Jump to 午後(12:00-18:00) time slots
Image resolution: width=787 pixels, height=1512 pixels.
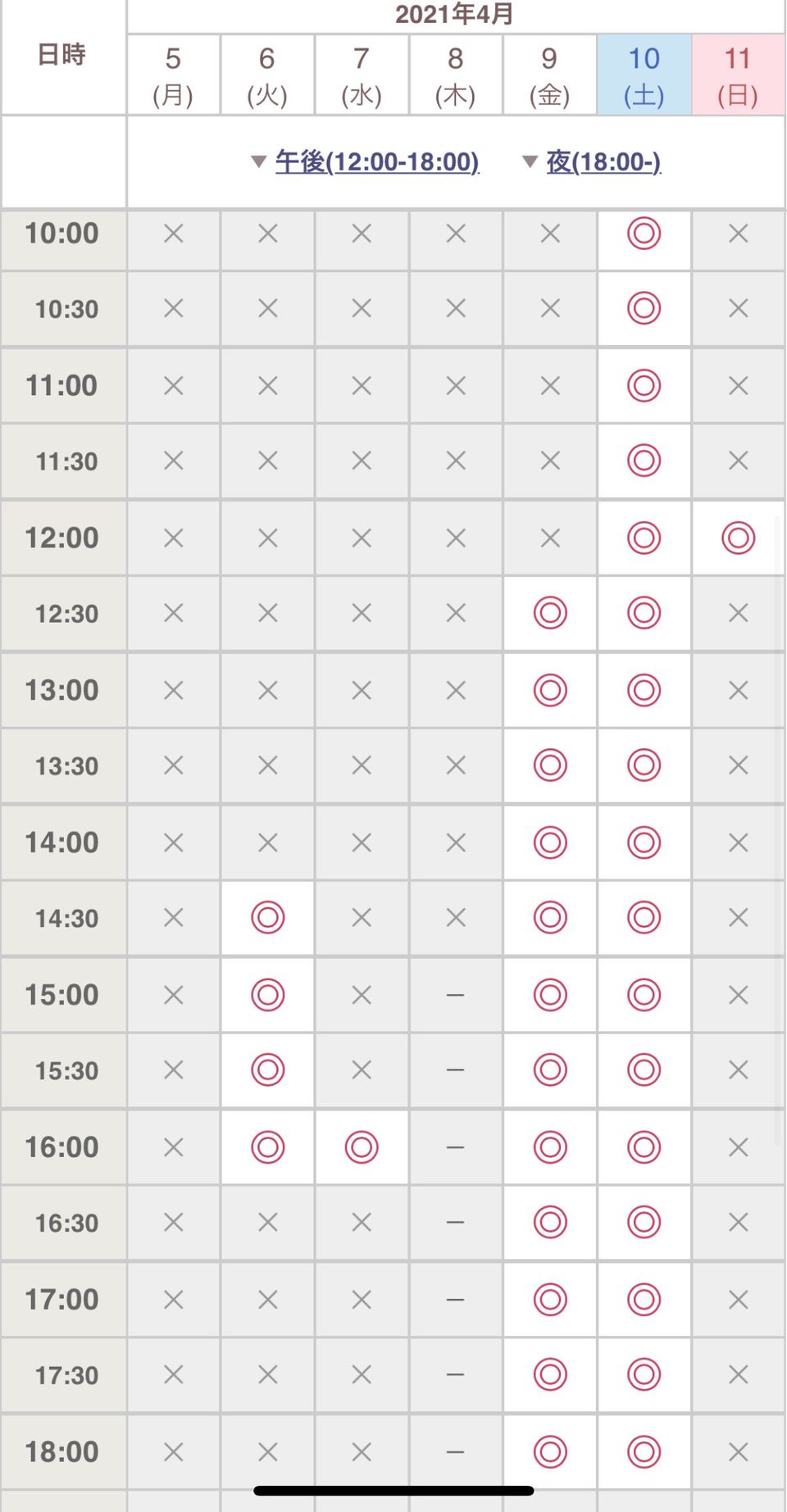coord(376,161)
